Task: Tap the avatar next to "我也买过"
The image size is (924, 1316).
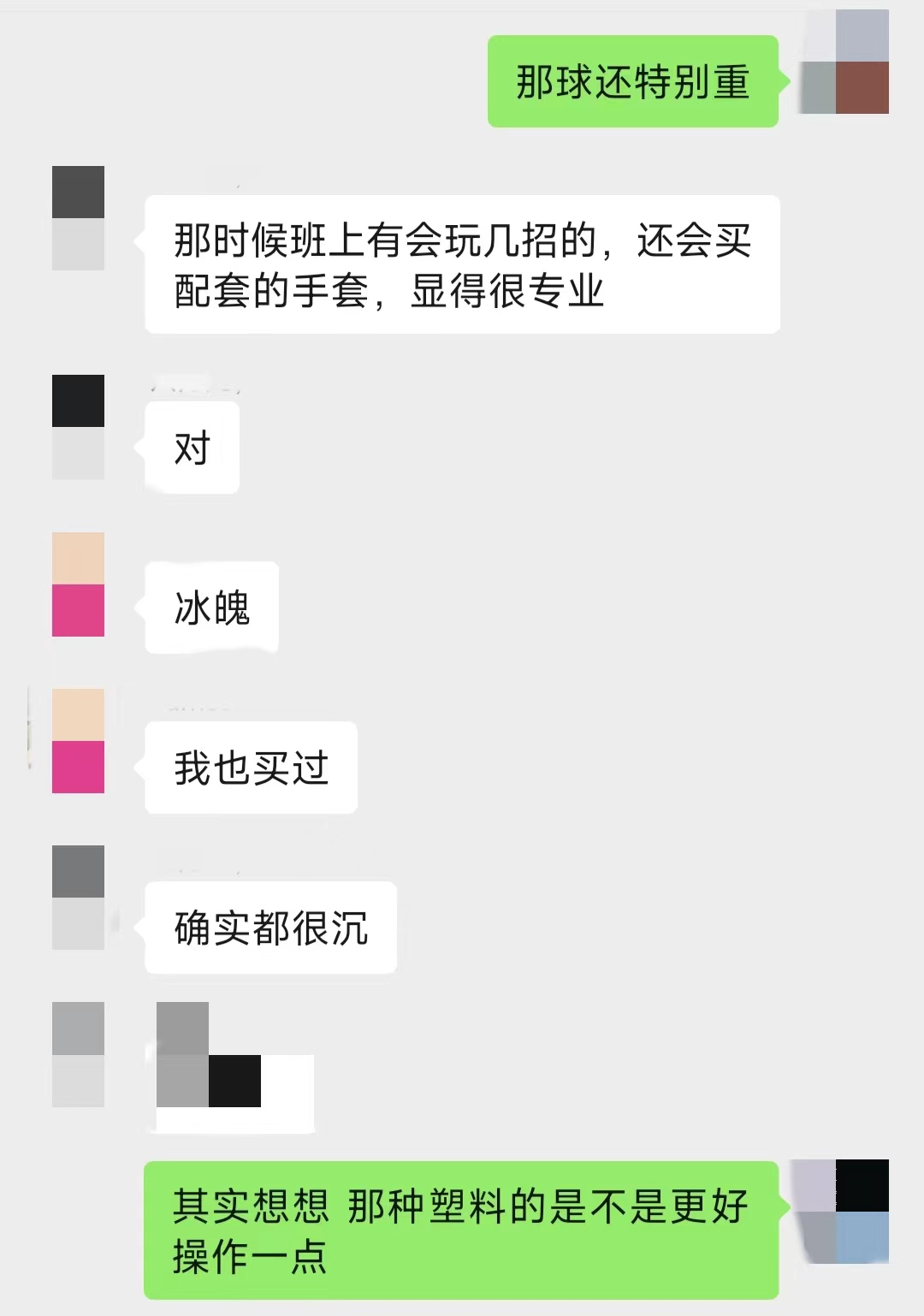Action: pyautogui.click(x=78, y=741)
